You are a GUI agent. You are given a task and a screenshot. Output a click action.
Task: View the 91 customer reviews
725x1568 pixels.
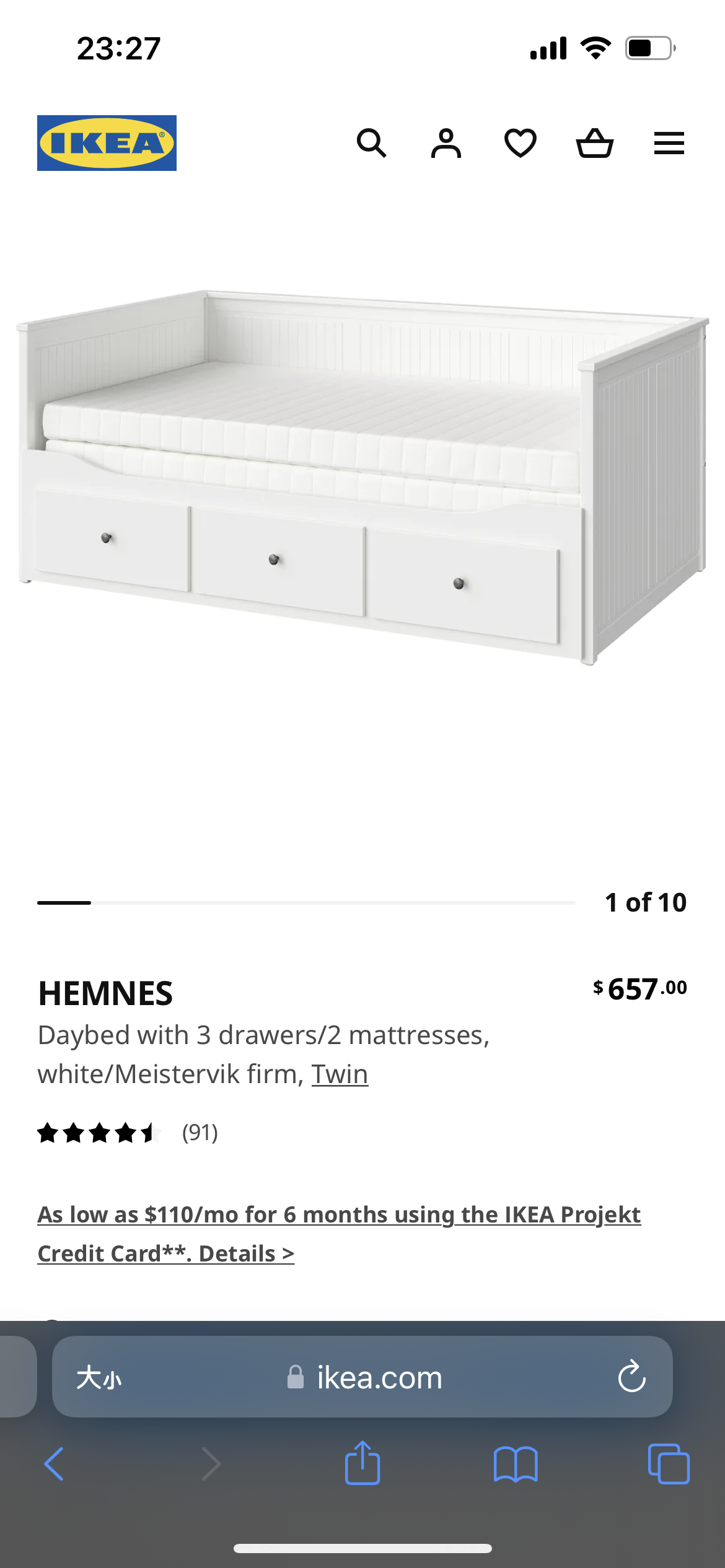(200, 1133)
